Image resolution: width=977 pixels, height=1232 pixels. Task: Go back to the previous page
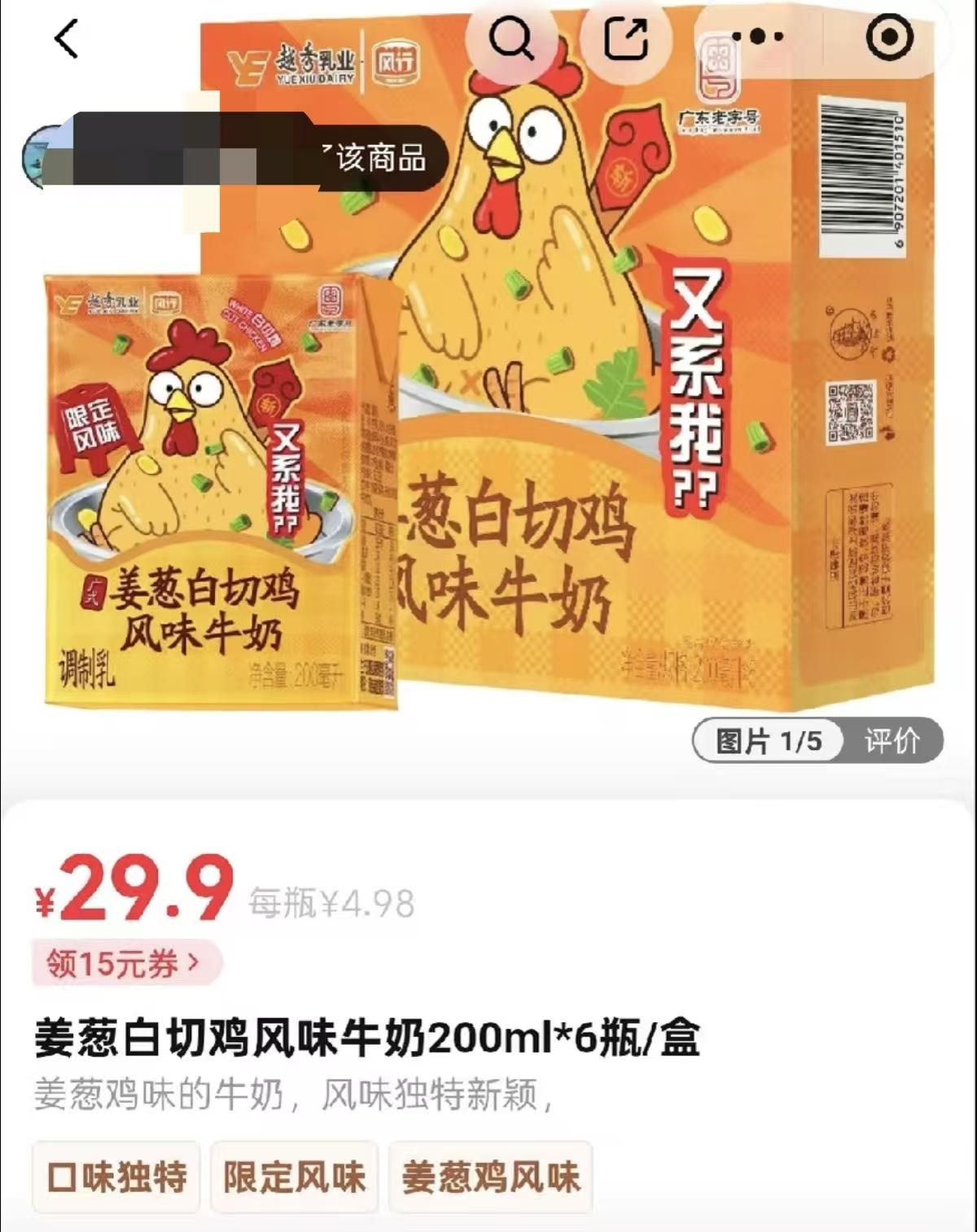67,38
